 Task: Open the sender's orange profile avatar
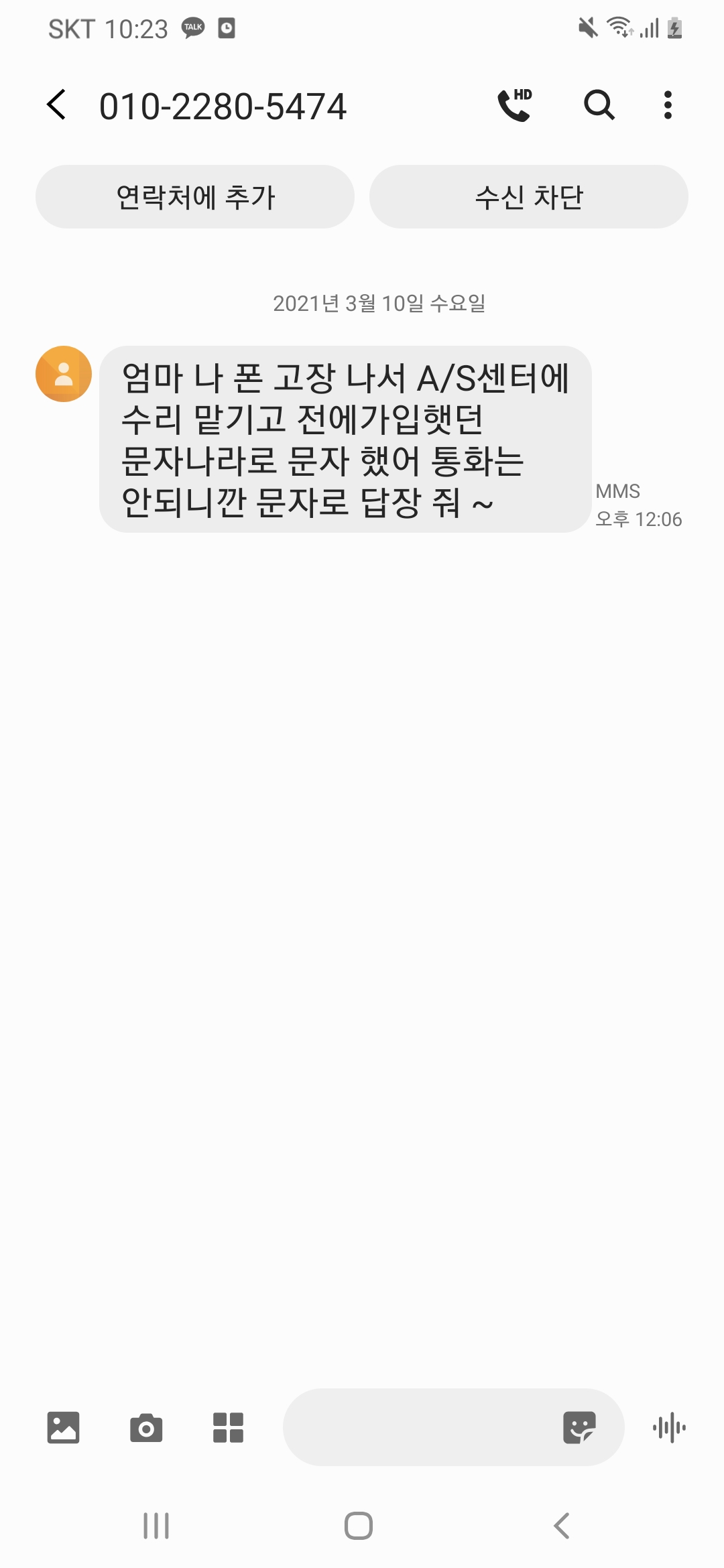pyautogui.click(x=64, y=374)
